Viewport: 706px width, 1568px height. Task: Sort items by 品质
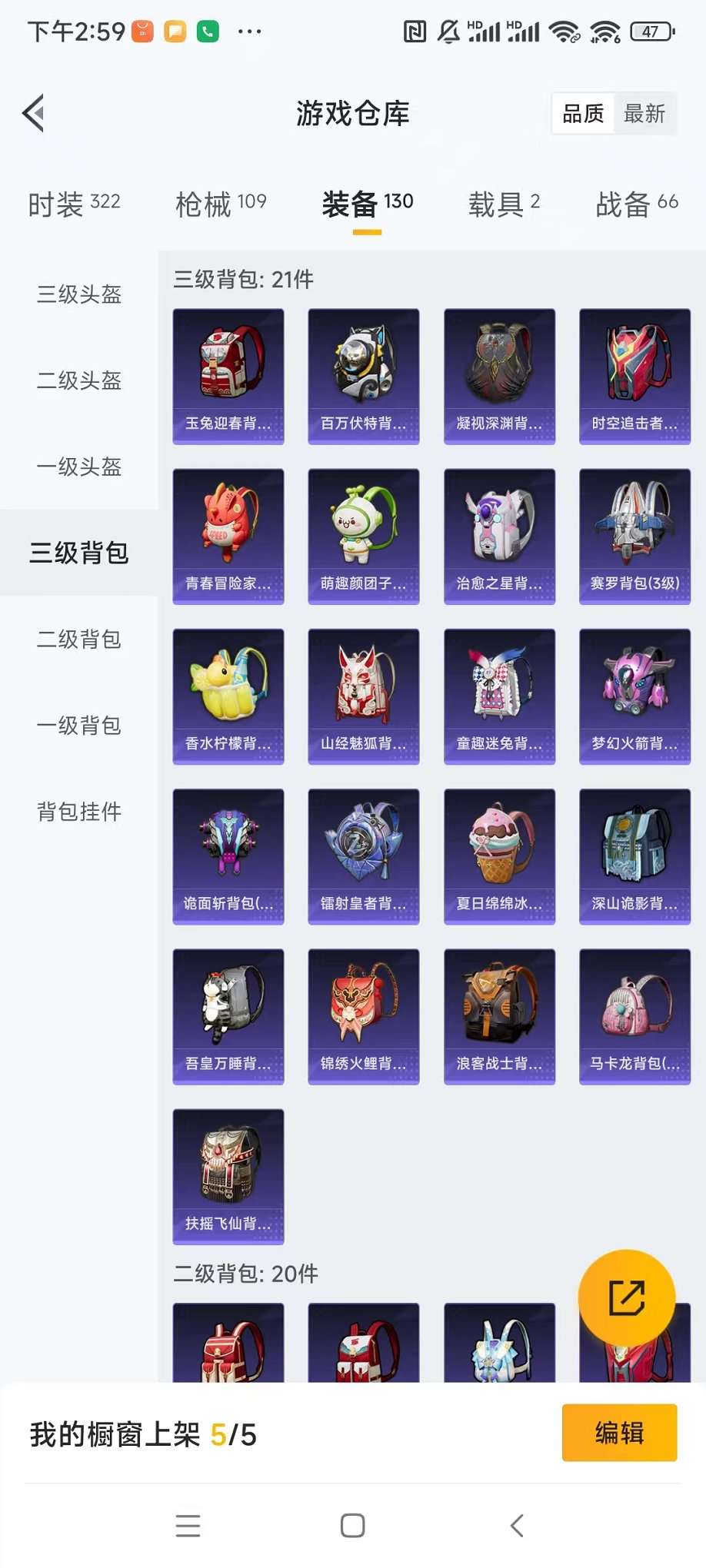coord(583,114)
